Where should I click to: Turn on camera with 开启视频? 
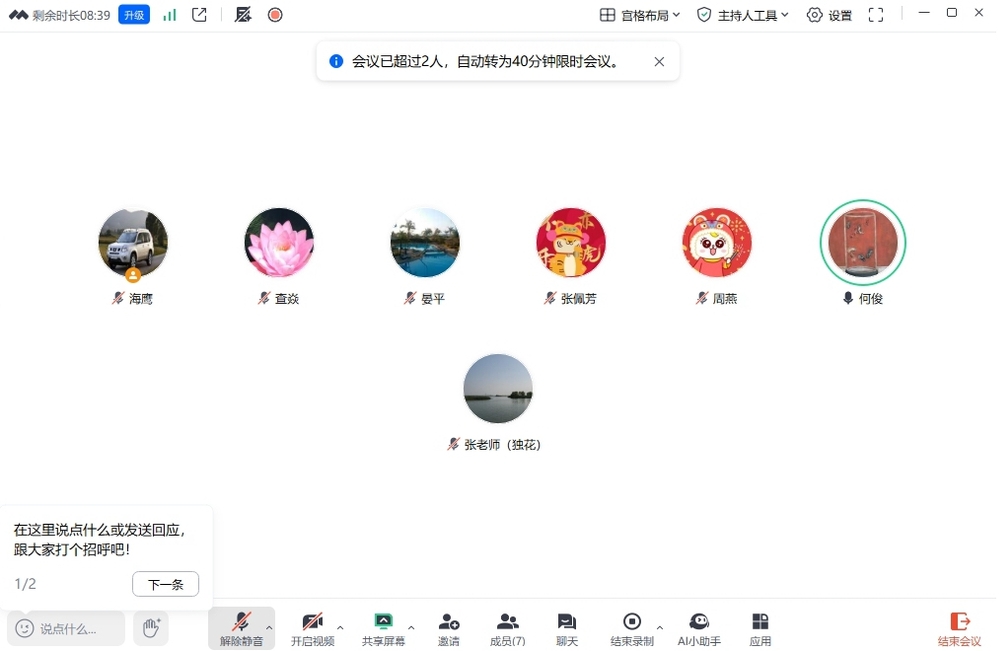tap(312, 629)
